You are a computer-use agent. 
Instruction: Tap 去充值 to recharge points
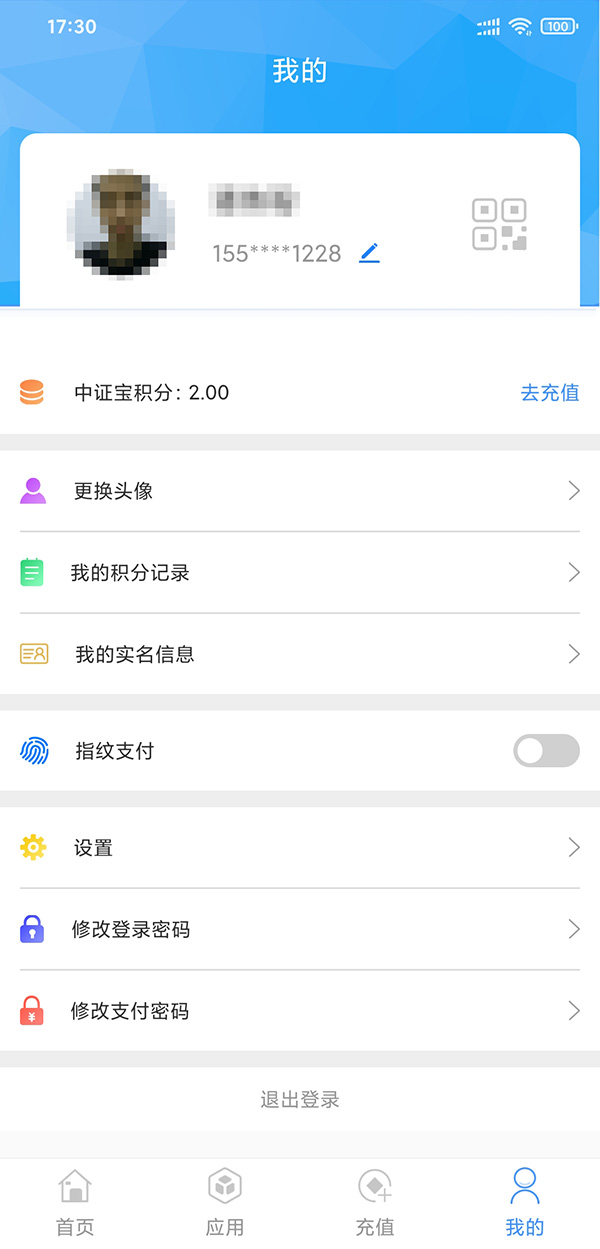(550, 393)
